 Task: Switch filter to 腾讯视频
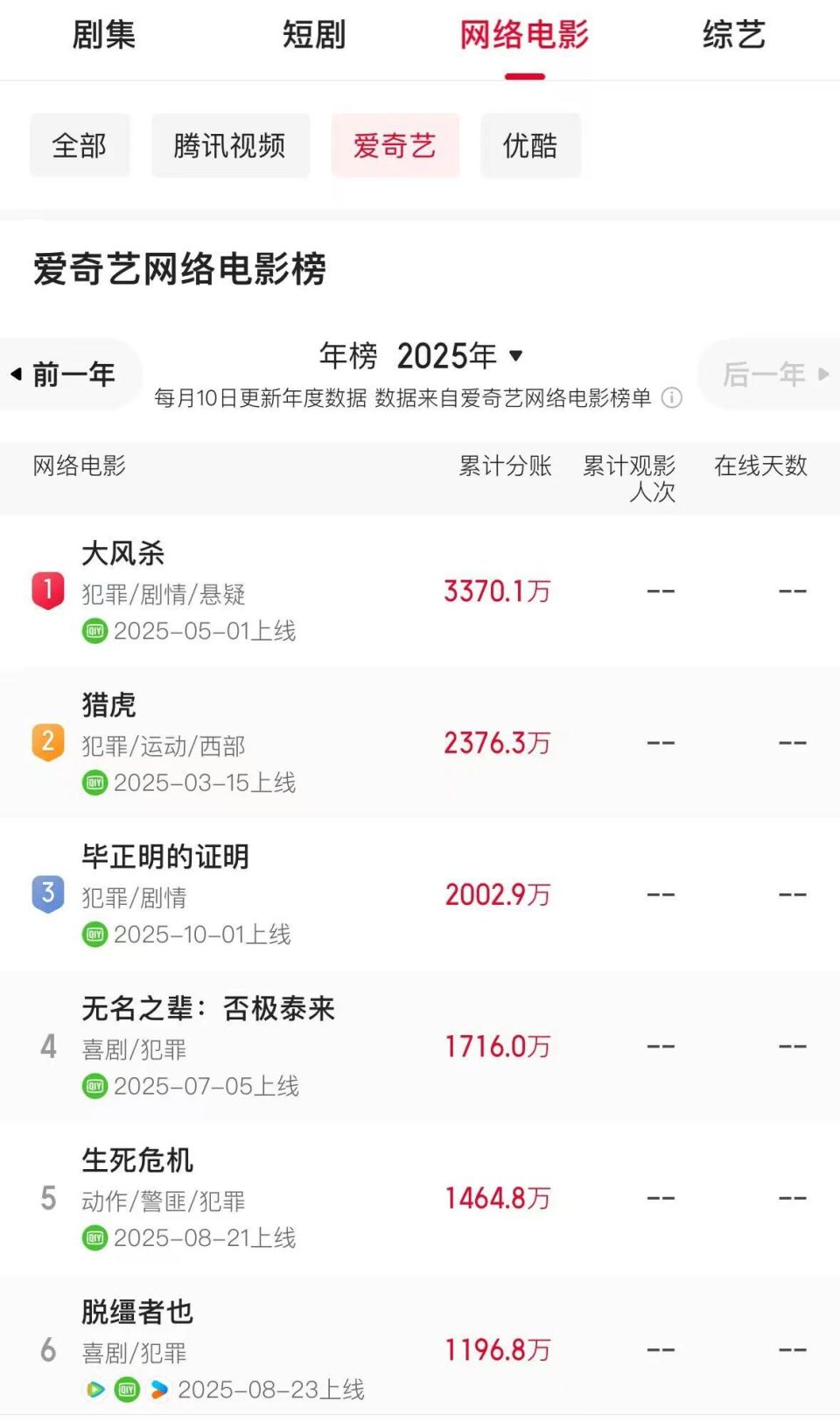pyautogui.click(x=230, y=145)
